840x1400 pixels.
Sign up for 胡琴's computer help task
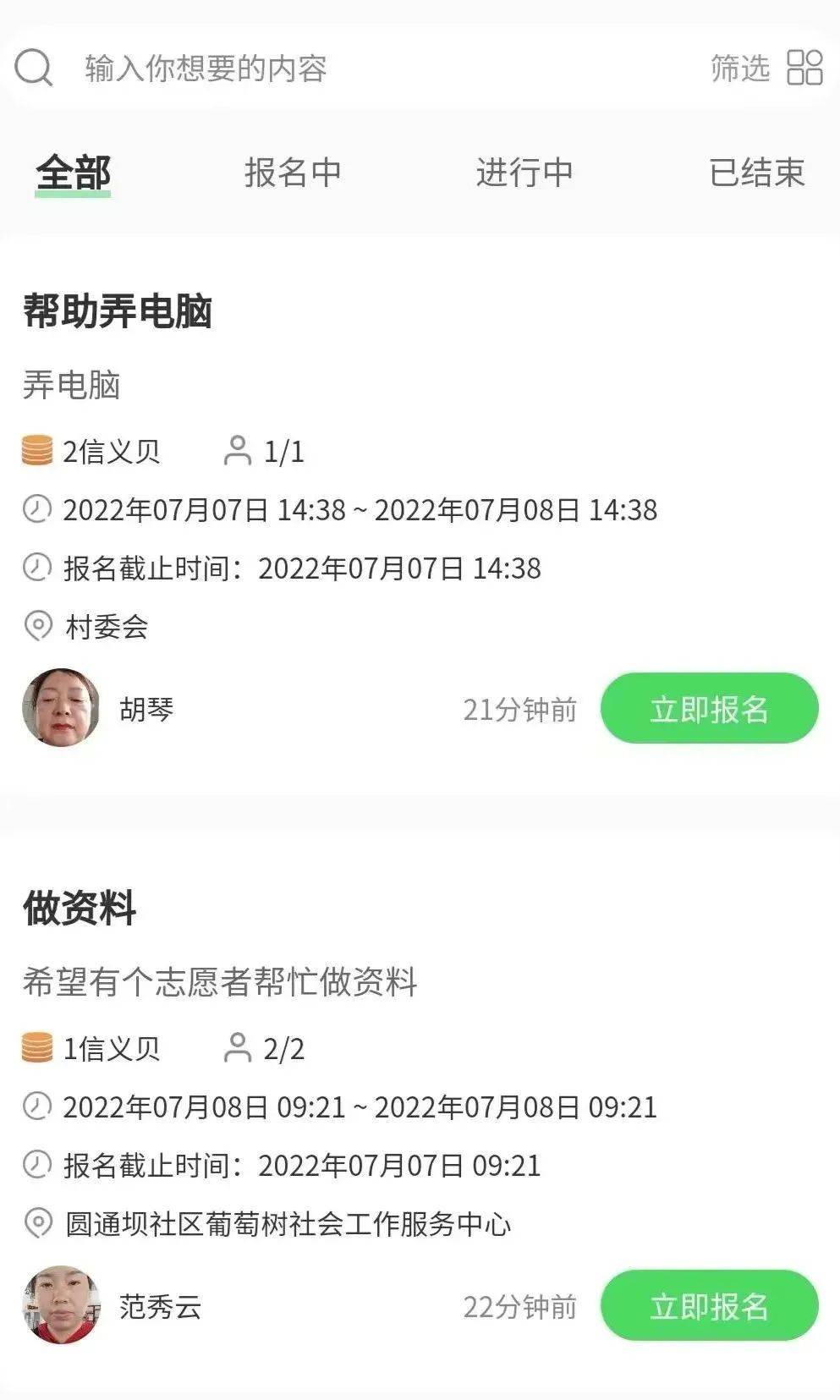(x=709, y=709)
